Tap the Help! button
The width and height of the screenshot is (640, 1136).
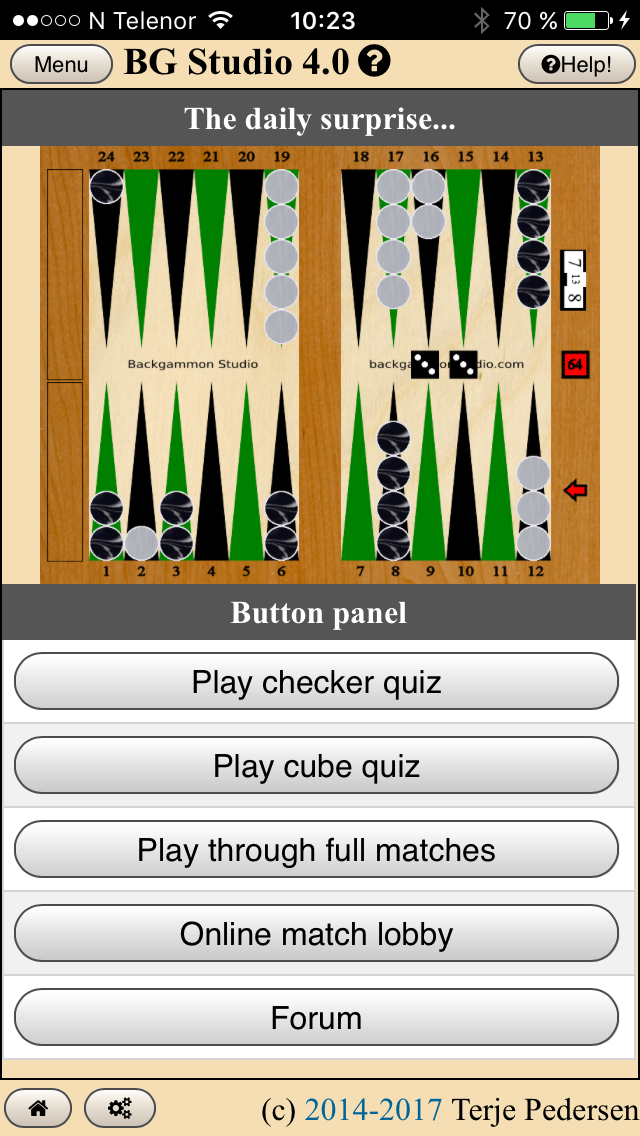[576, 65]
